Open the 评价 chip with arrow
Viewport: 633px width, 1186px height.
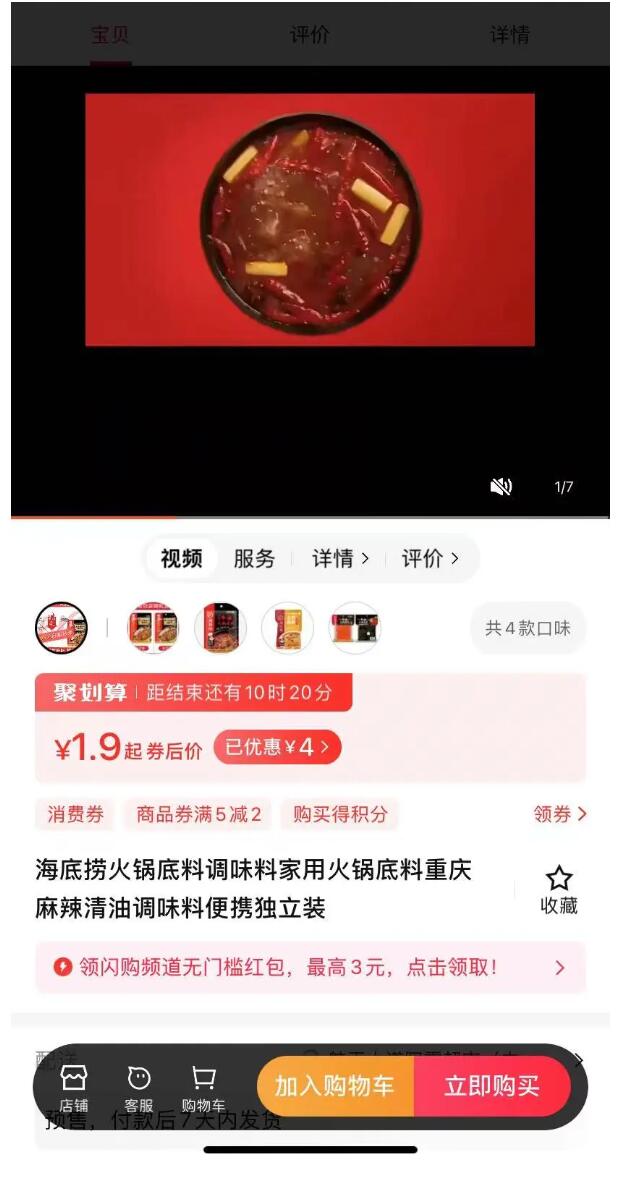click(430, 559)
